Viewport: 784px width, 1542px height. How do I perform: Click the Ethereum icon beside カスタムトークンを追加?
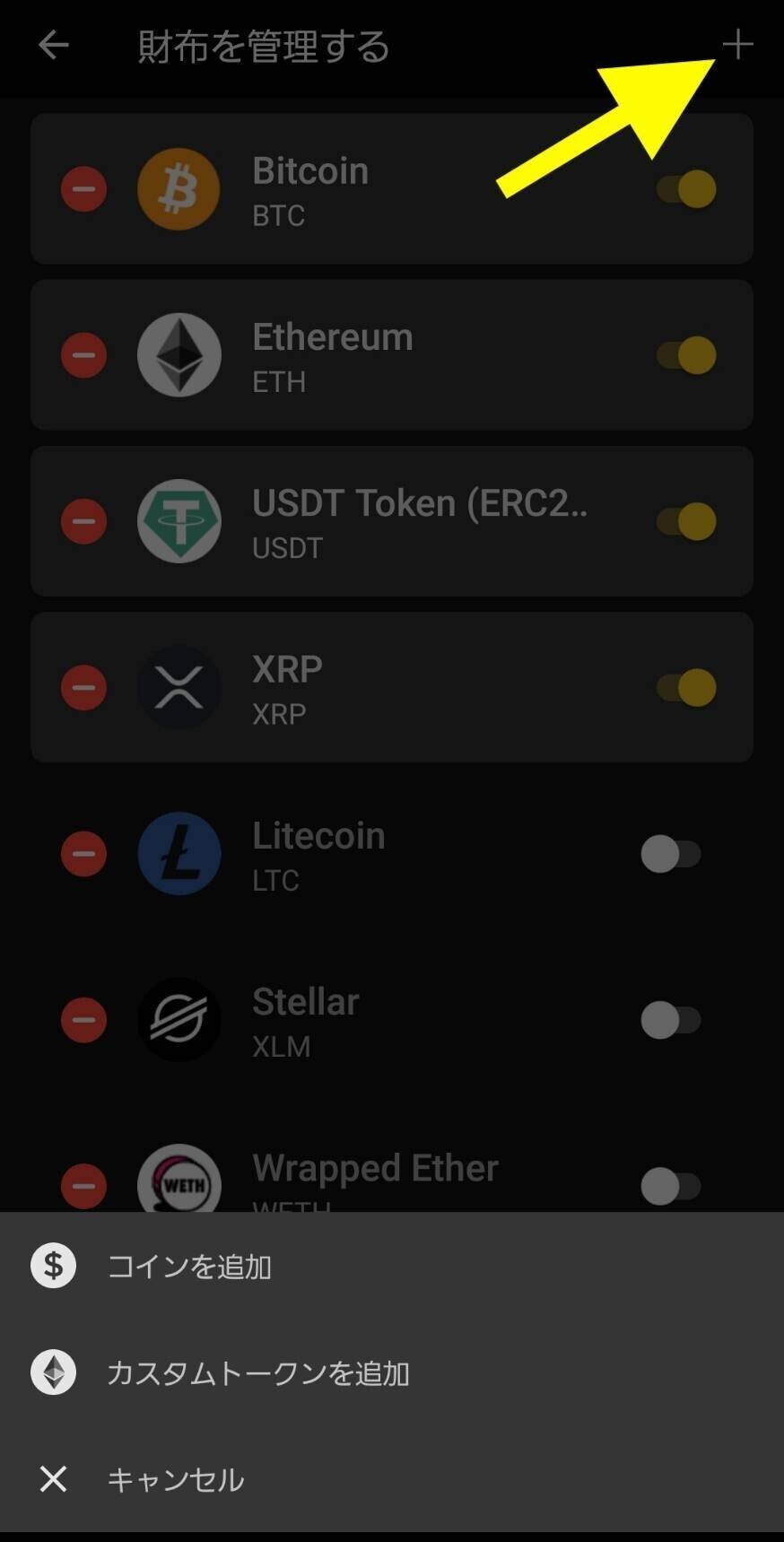pos(52,1372)
